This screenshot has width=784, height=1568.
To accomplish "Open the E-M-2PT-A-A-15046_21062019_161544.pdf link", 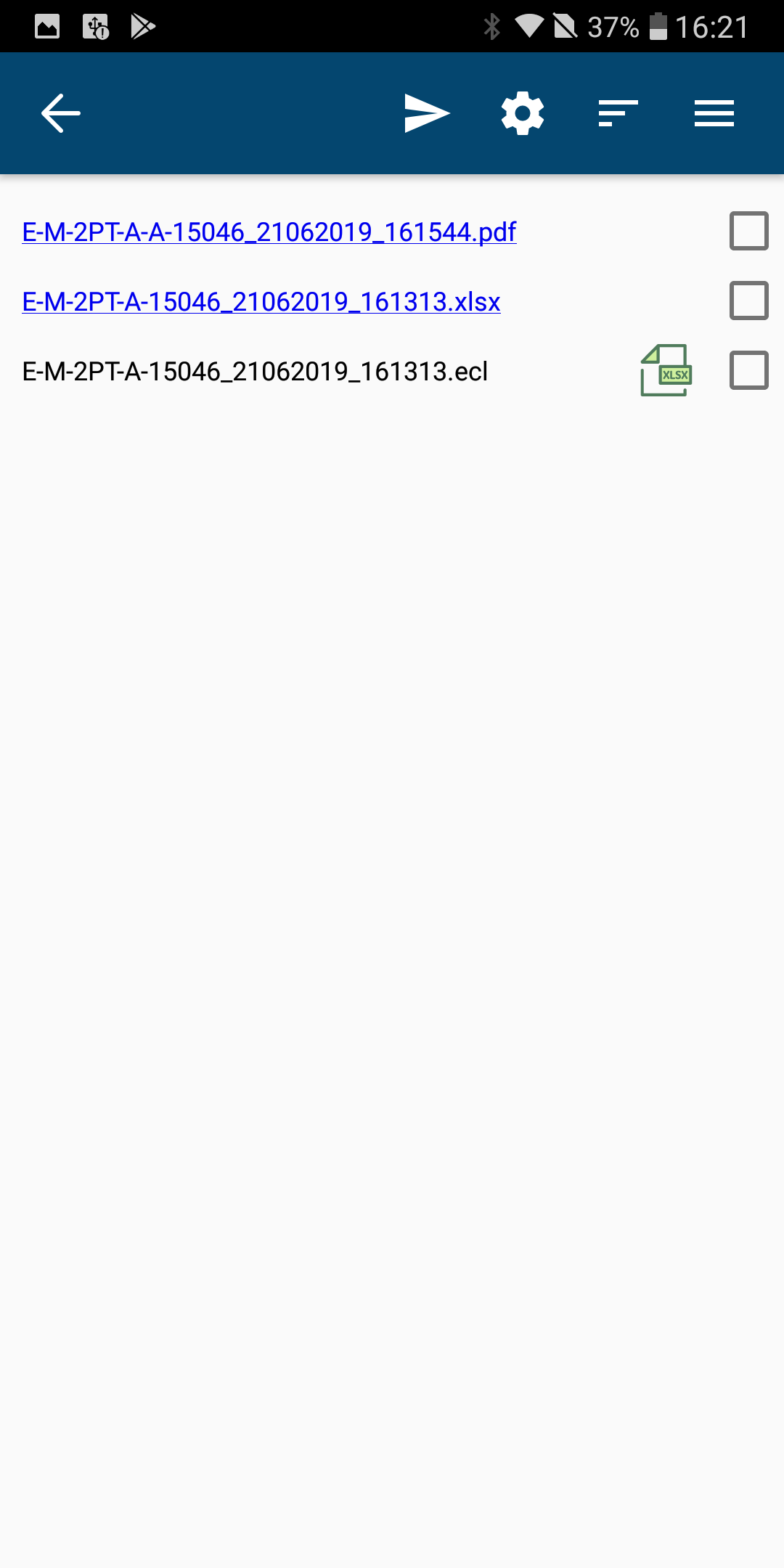I will (269, 232).
